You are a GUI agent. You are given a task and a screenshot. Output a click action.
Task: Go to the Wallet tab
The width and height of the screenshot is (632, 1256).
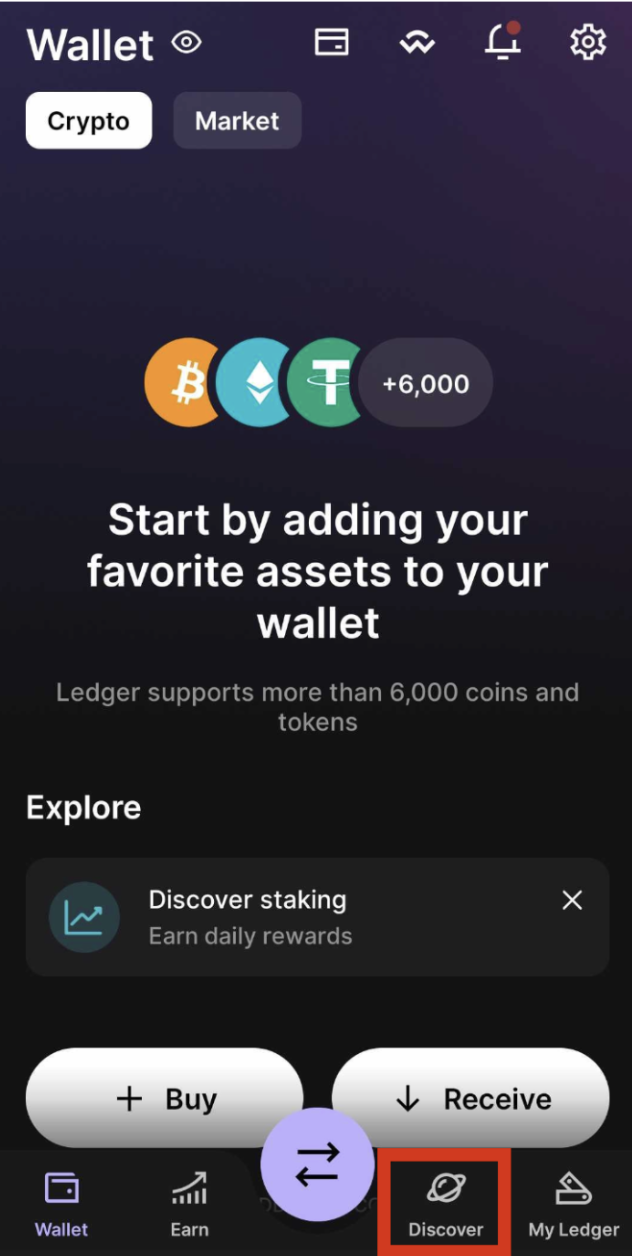click(x=62, y=1204)
